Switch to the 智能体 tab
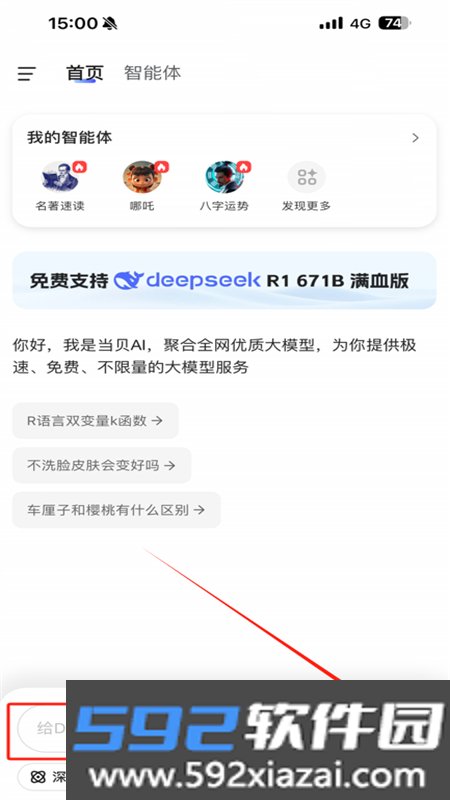The image size is (450, 800). point(152,72)
